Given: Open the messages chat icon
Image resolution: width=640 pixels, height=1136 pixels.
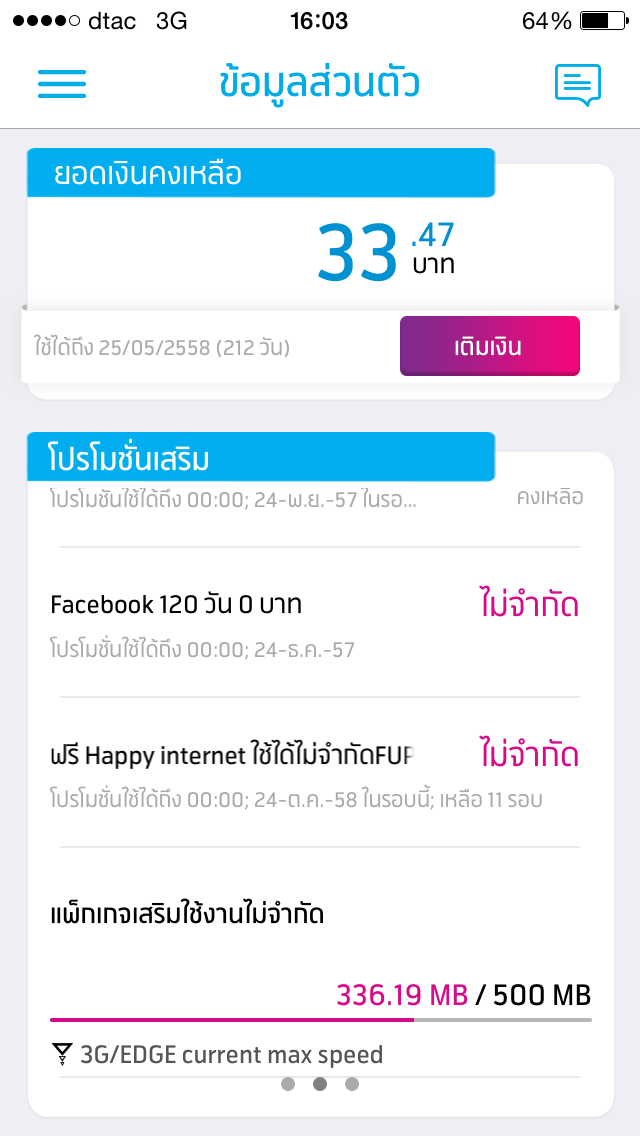Looking at the screenshot, I should tap(578, 85).
